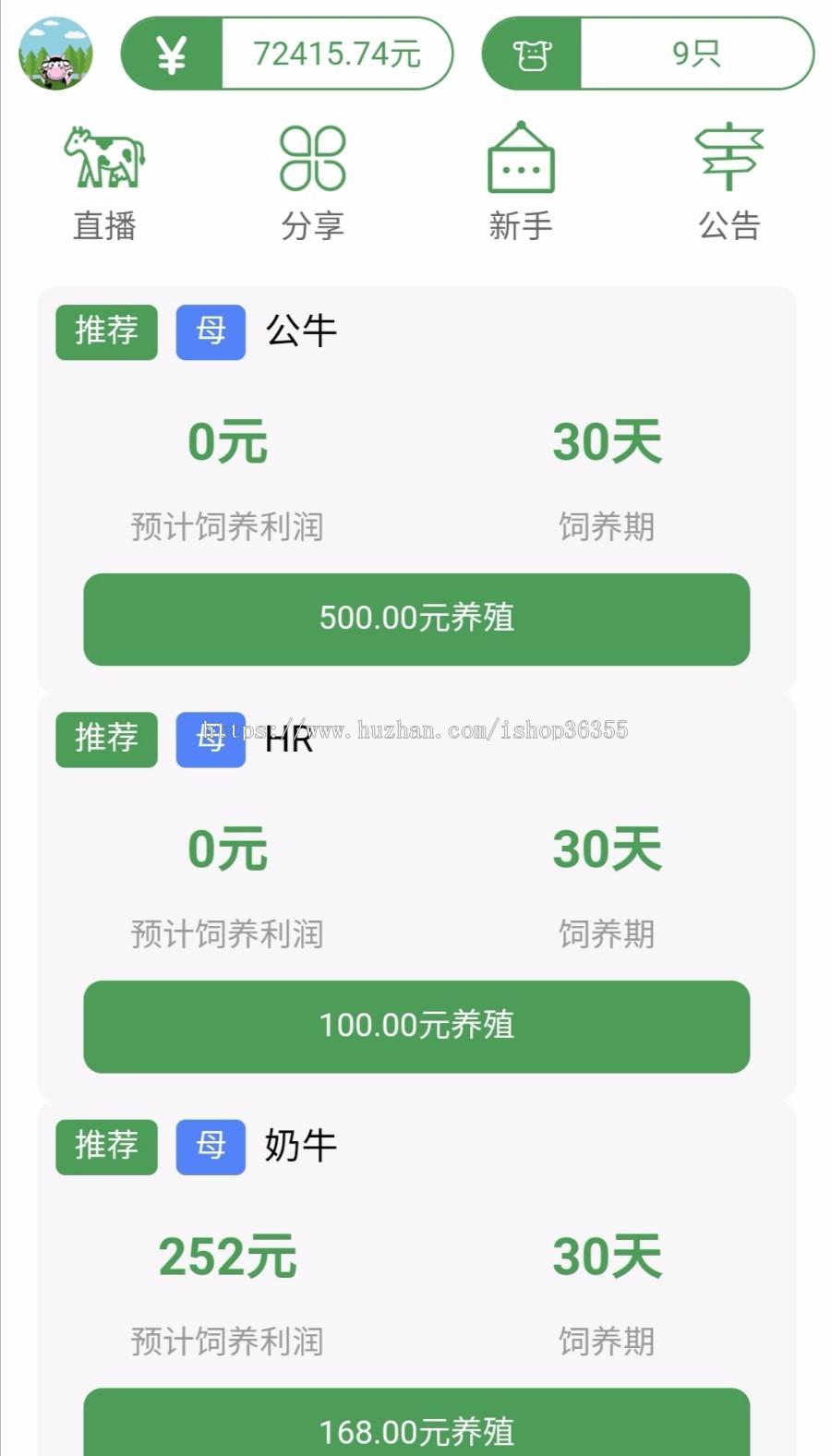
Task: Switch to the HR cattle card title
Action: tap(286, 739)
